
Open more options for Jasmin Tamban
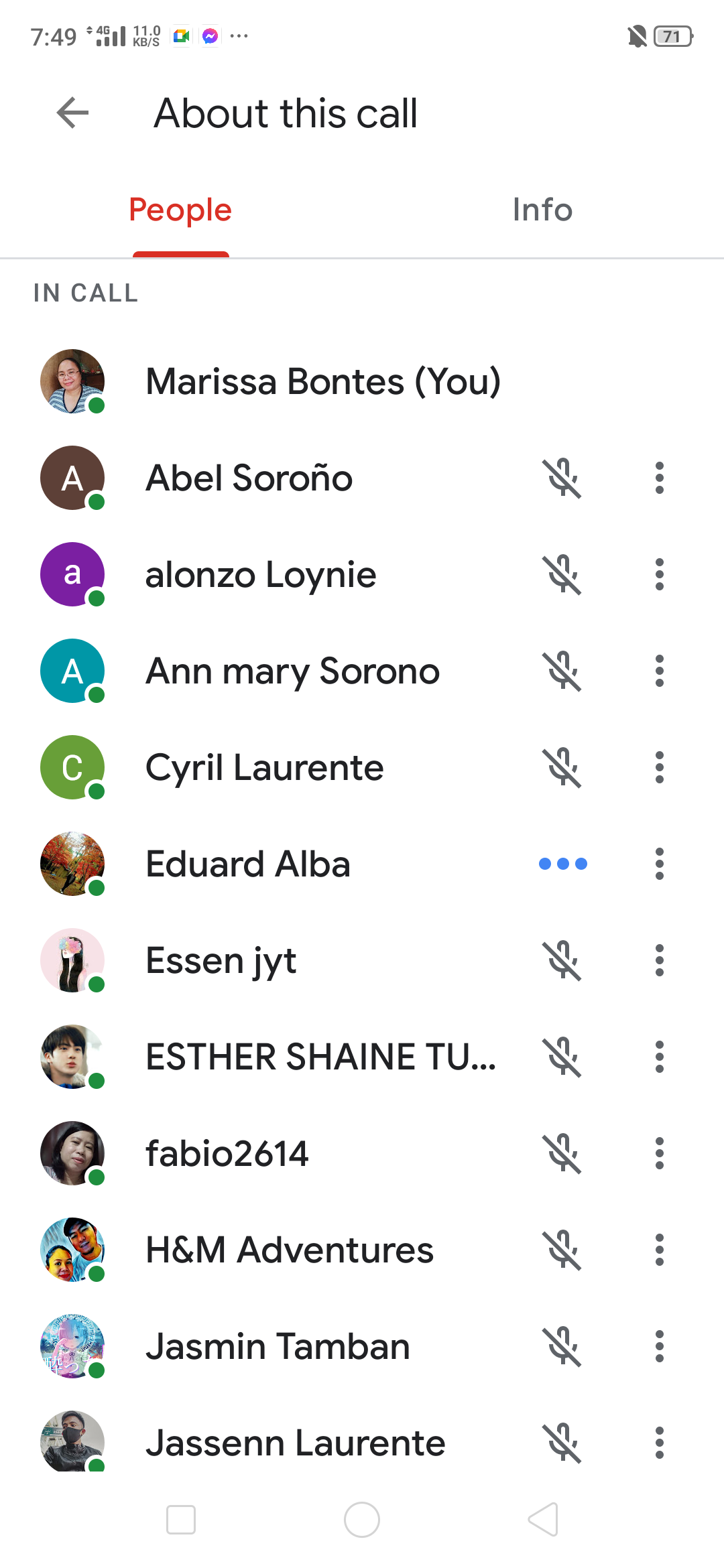(660, 1346)
